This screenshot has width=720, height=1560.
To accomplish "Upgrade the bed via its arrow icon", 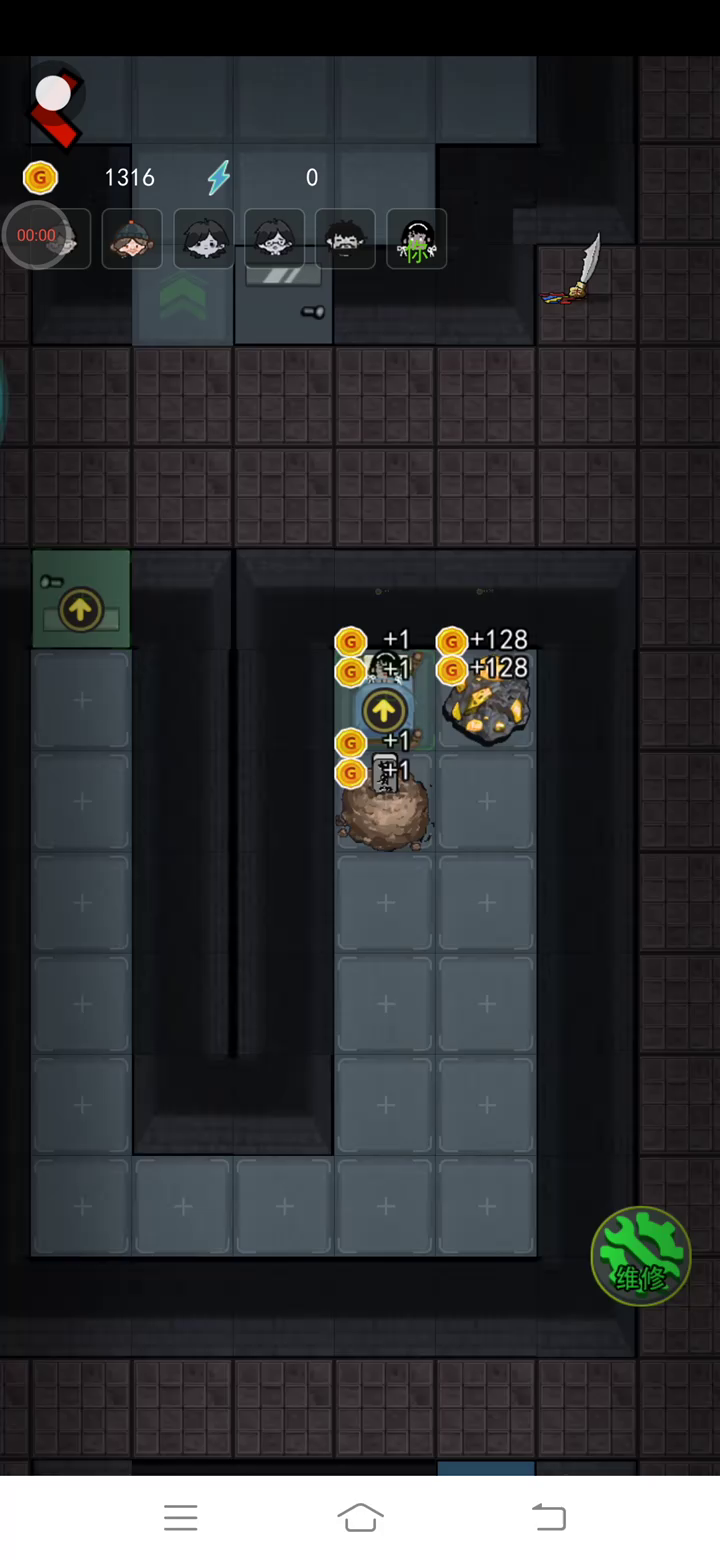I will click(384, 711).
